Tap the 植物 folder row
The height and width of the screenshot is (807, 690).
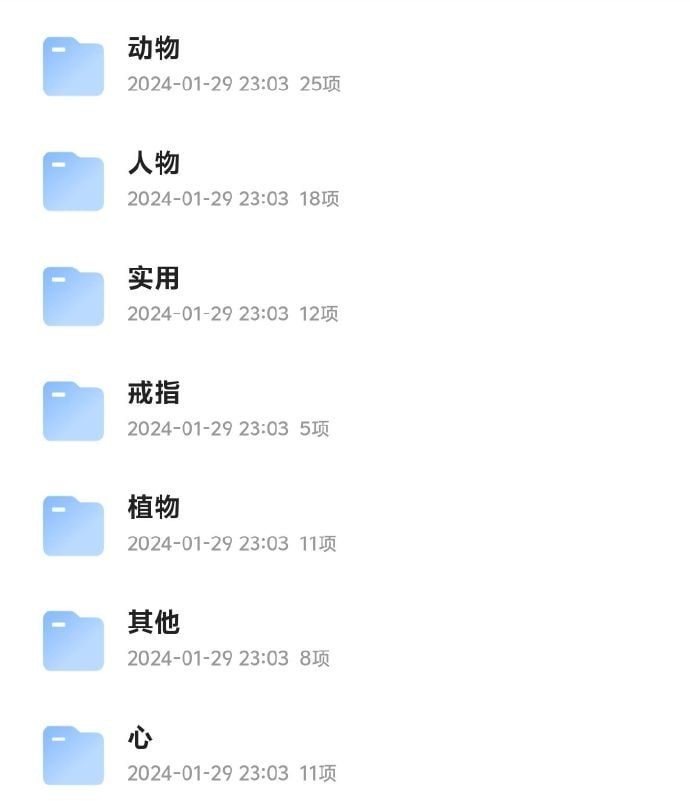(x=154, y=509)
